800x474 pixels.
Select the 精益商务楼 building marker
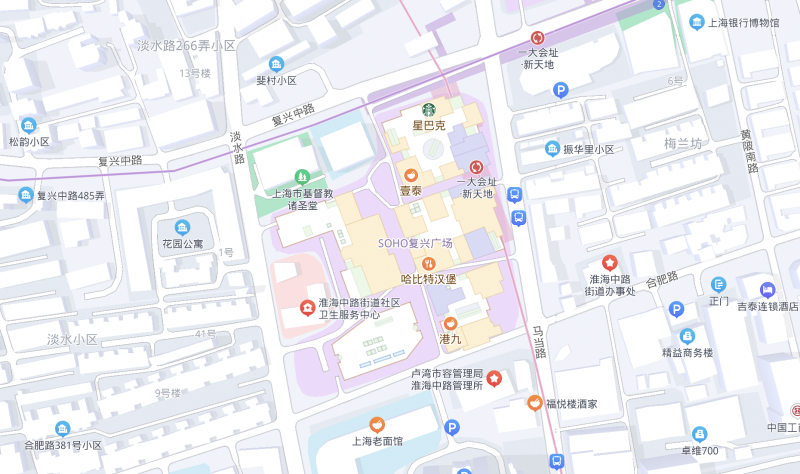[x=687, y=336]
